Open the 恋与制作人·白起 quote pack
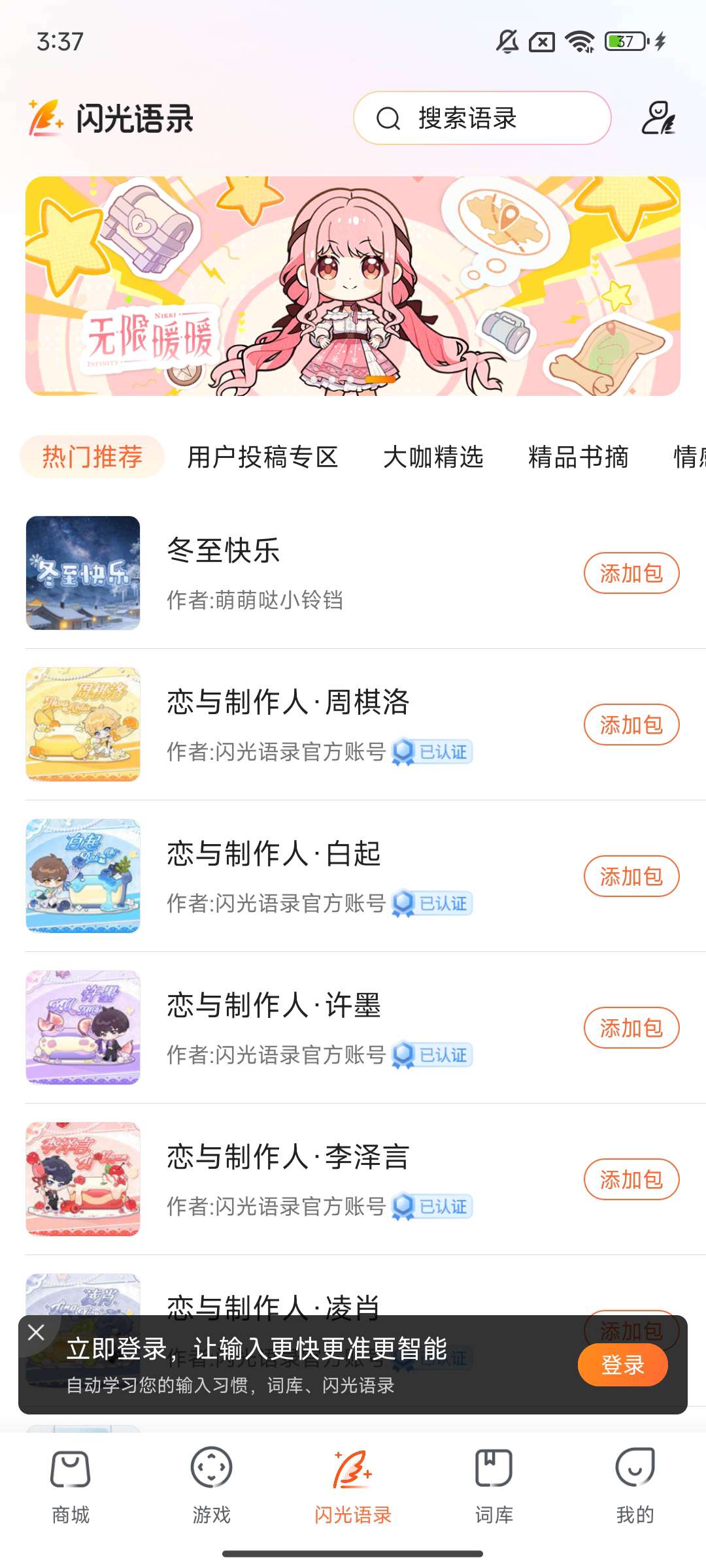The width and height of the screenshot is (706, 1568). [x=273, y=854]
